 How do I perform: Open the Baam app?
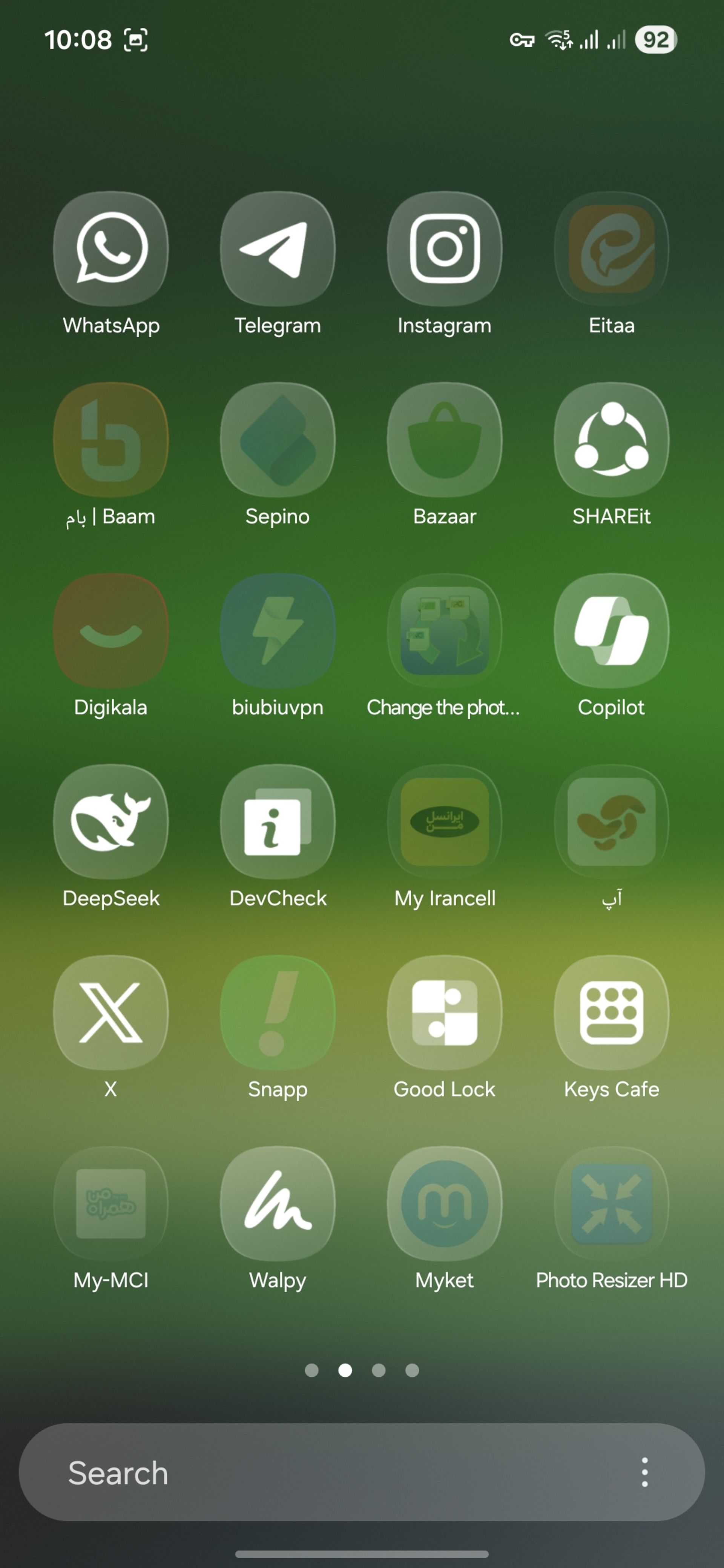click(x=111, y=439)
